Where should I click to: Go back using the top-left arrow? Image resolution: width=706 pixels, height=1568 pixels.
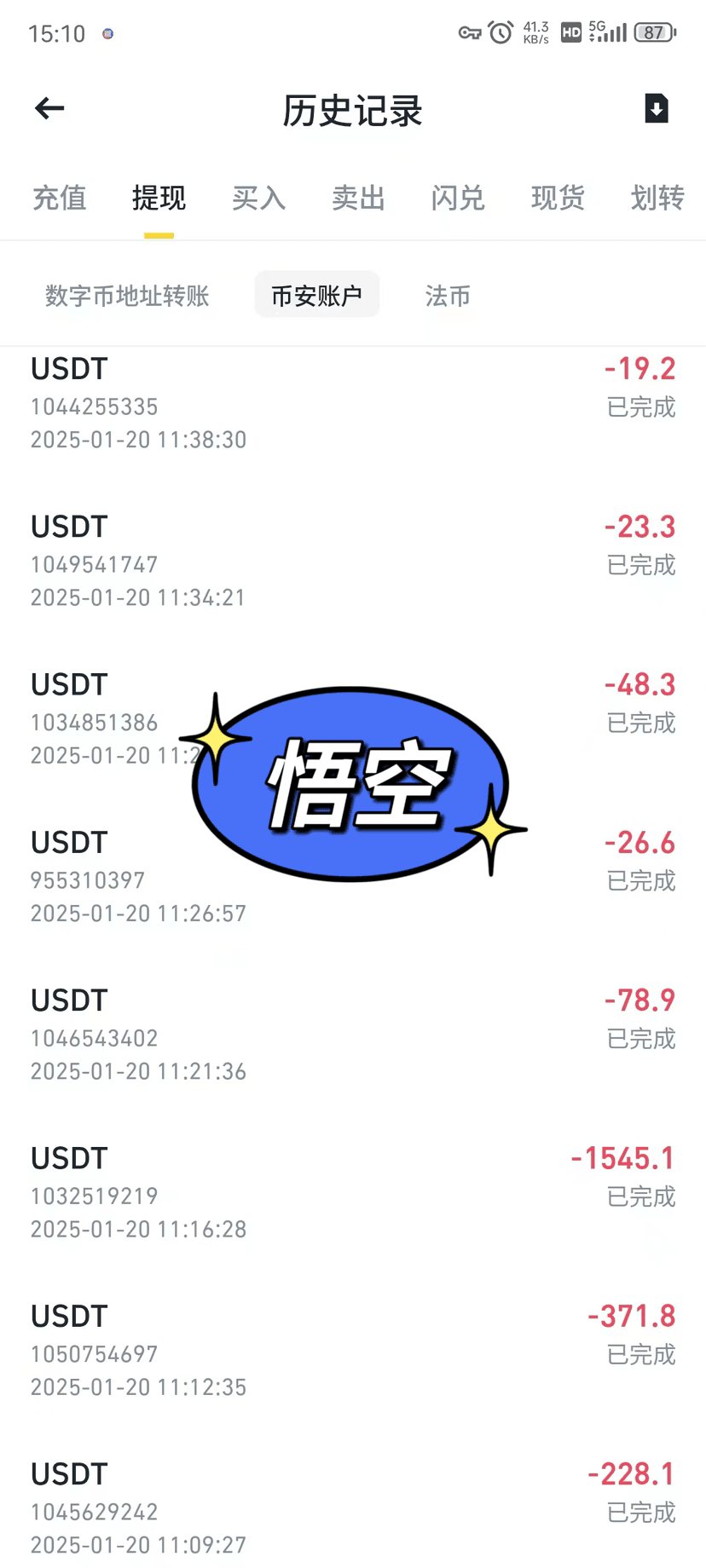[49, 108]
